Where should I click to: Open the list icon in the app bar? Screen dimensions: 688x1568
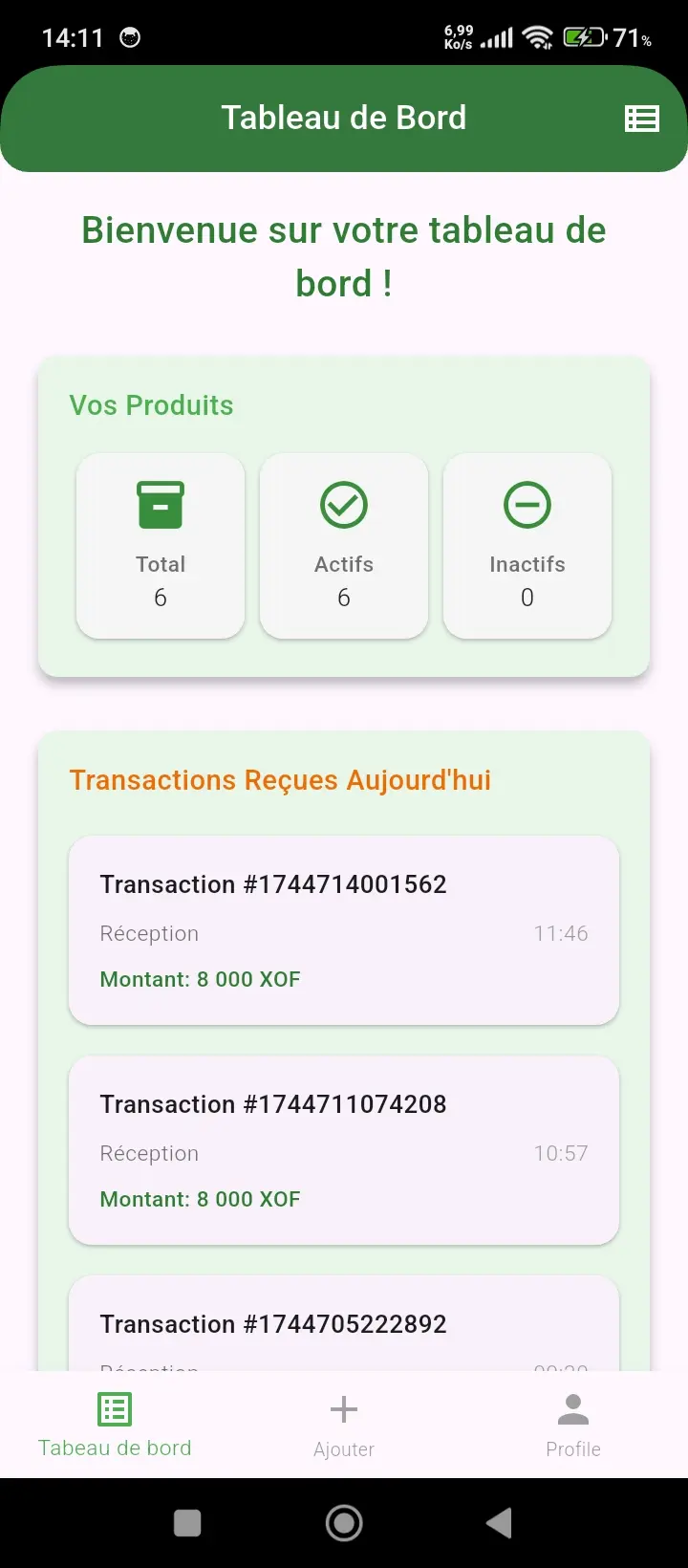coord(641,119)
